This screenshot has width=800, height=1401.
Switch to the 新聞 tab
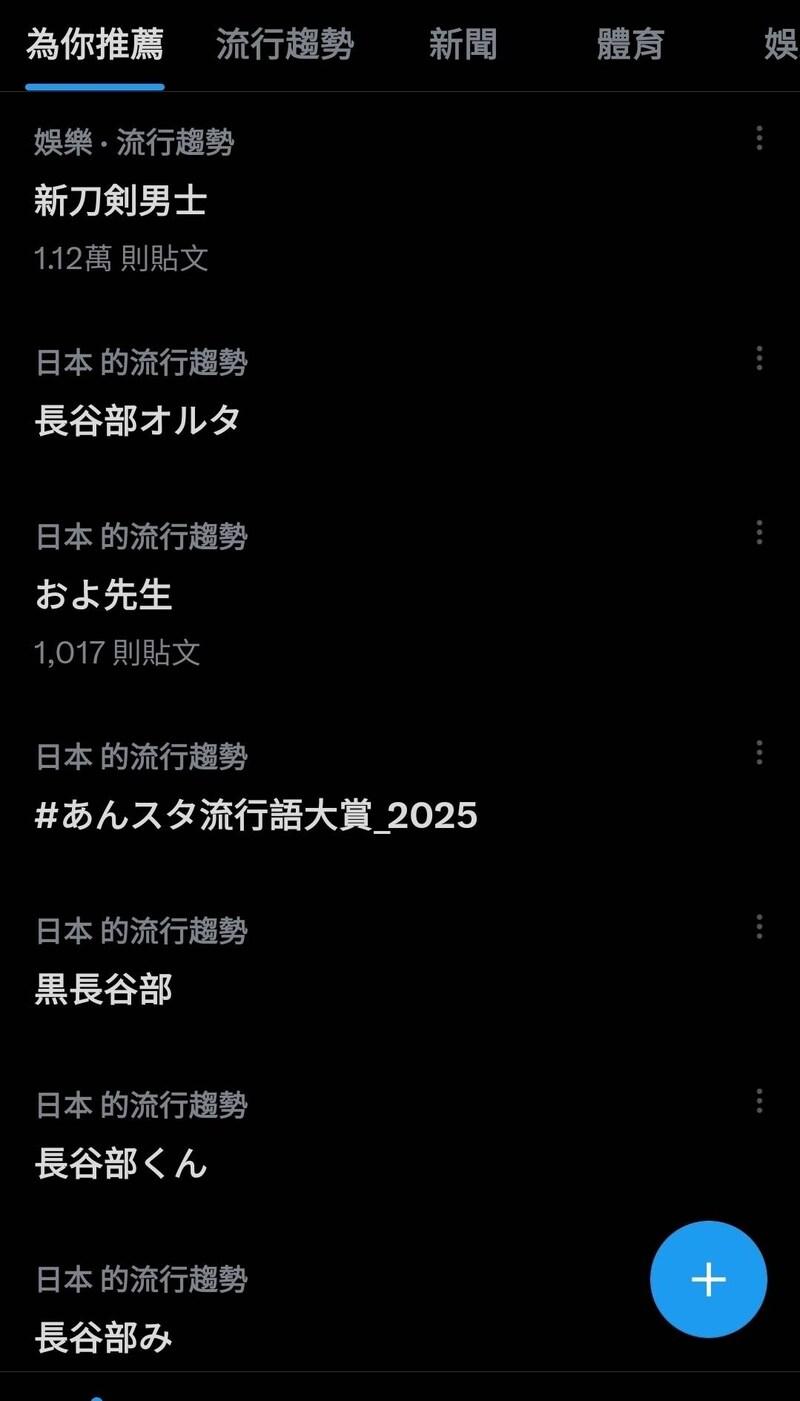[463, 45]
